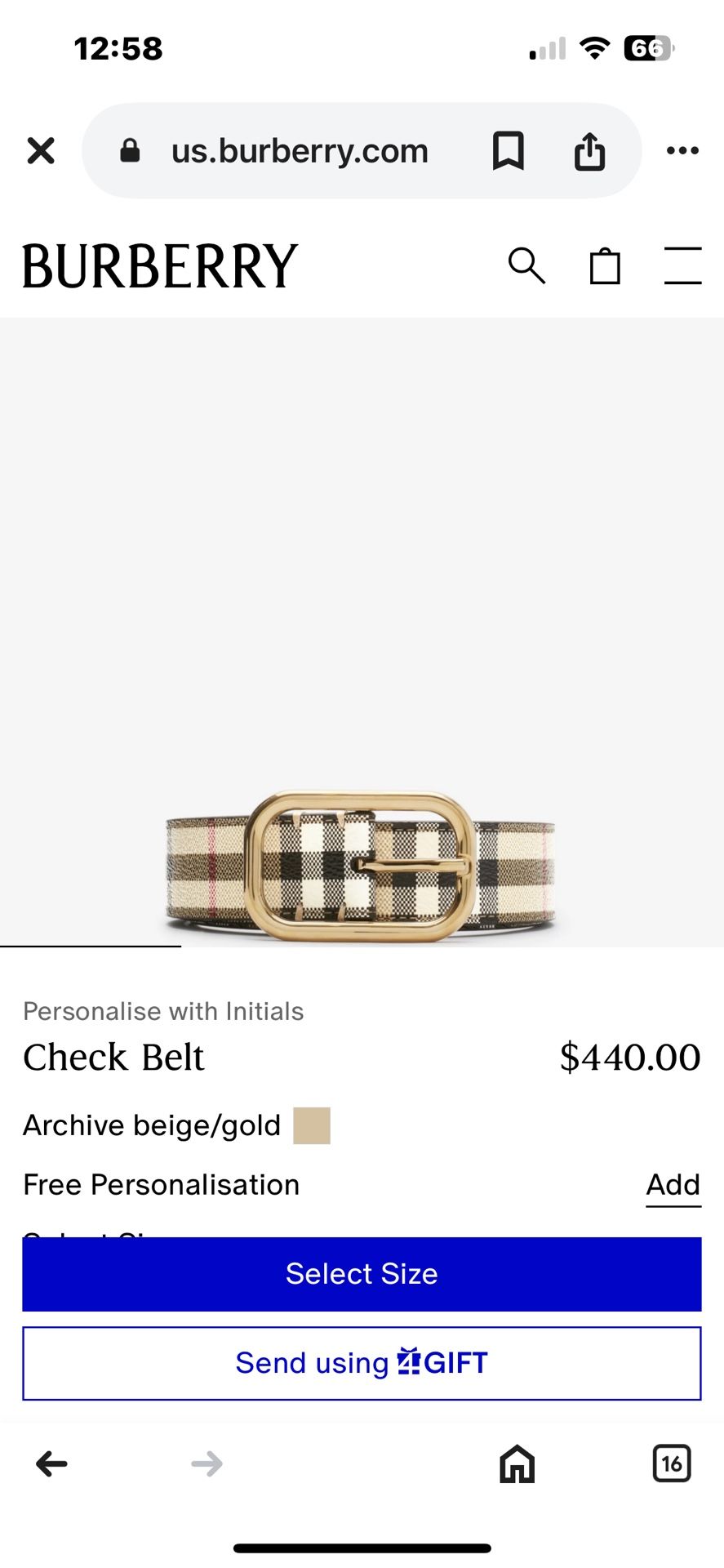Image resolution: width=724 pixels, height=1568 pixels.
Task: Tap Select Size for the Check Belt
Action: click(x=362, y=1273)
